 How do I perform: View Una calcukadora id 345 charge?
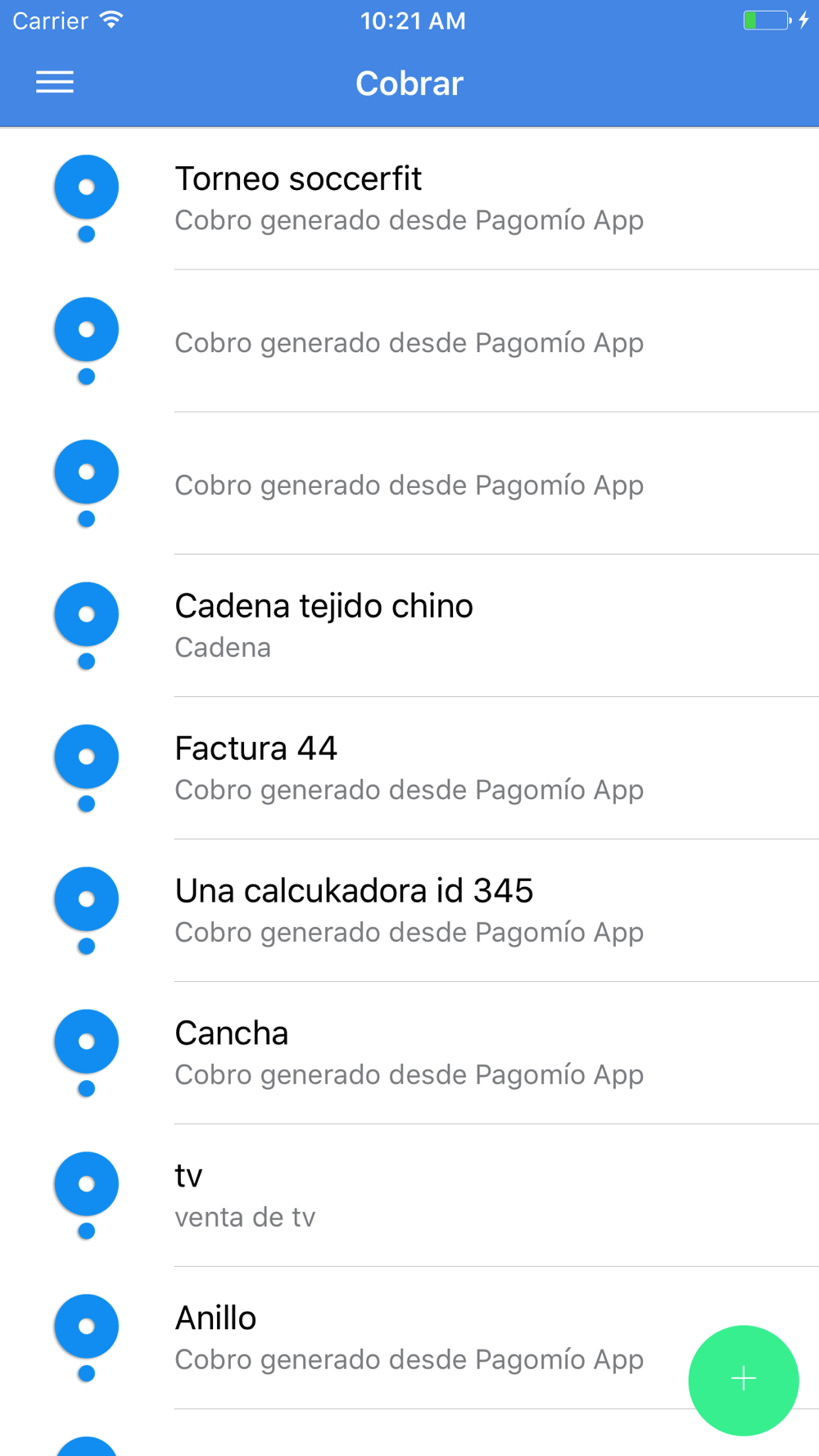(x=409, y=911)
